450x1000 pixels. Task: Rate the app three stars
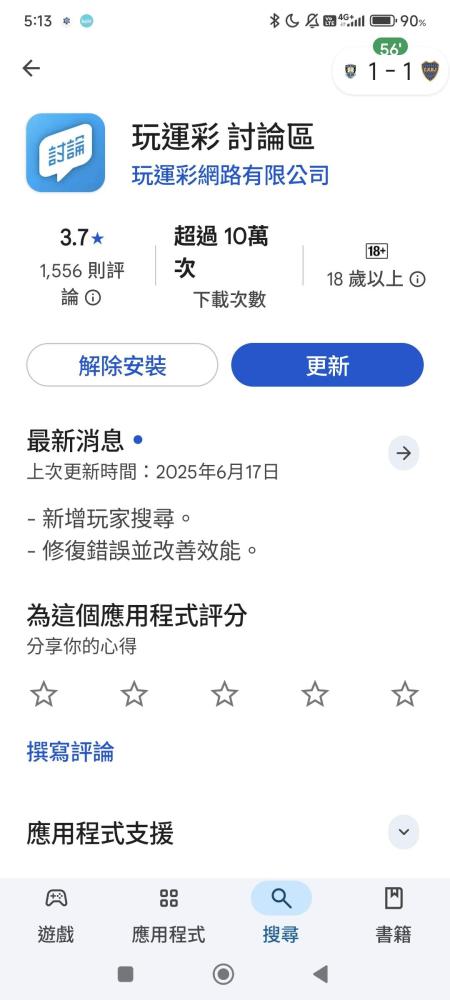pos(225,694)
